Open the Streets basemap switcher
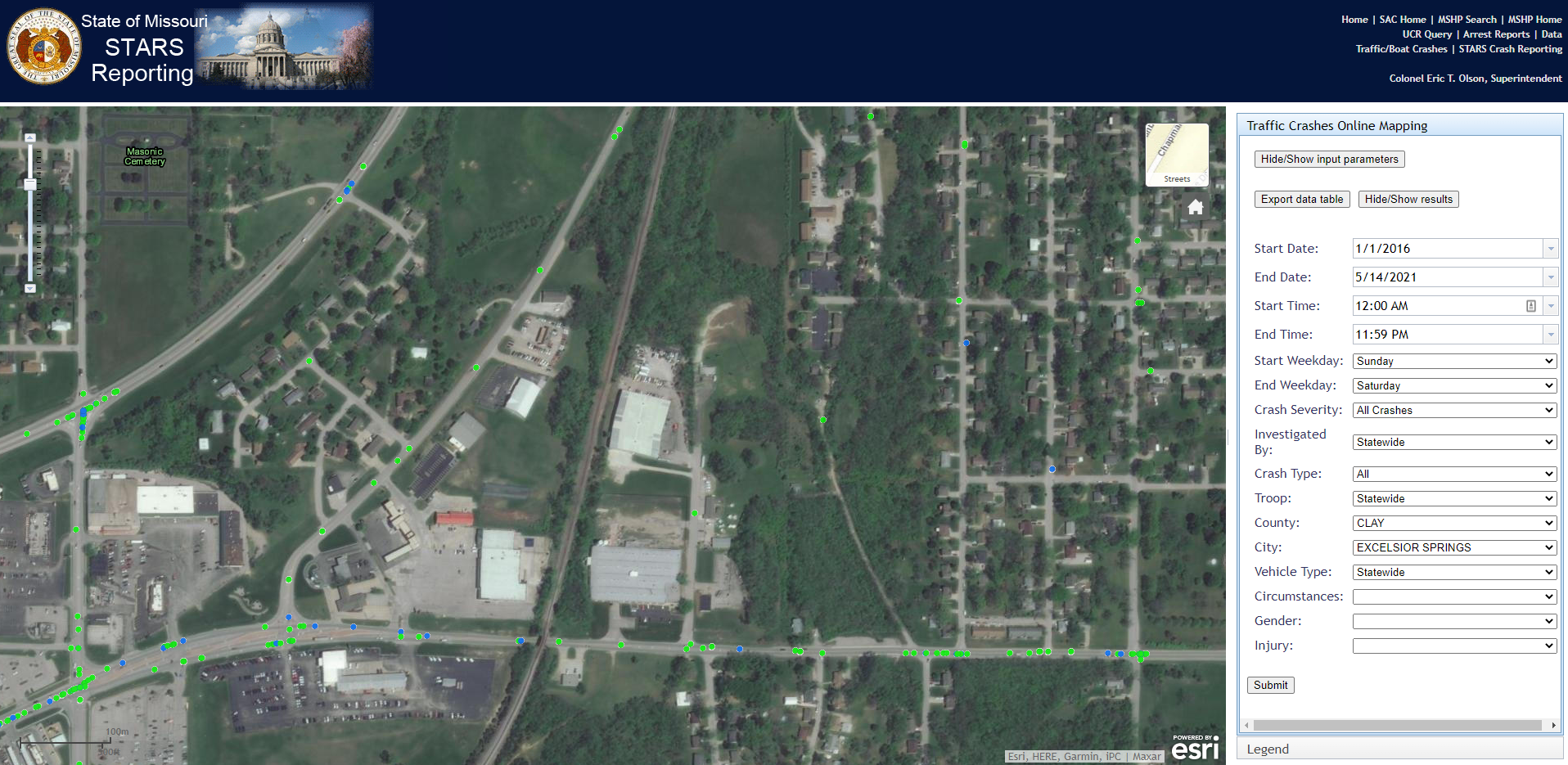This screenshot has height=765, width=1568. pos(1177,155)
